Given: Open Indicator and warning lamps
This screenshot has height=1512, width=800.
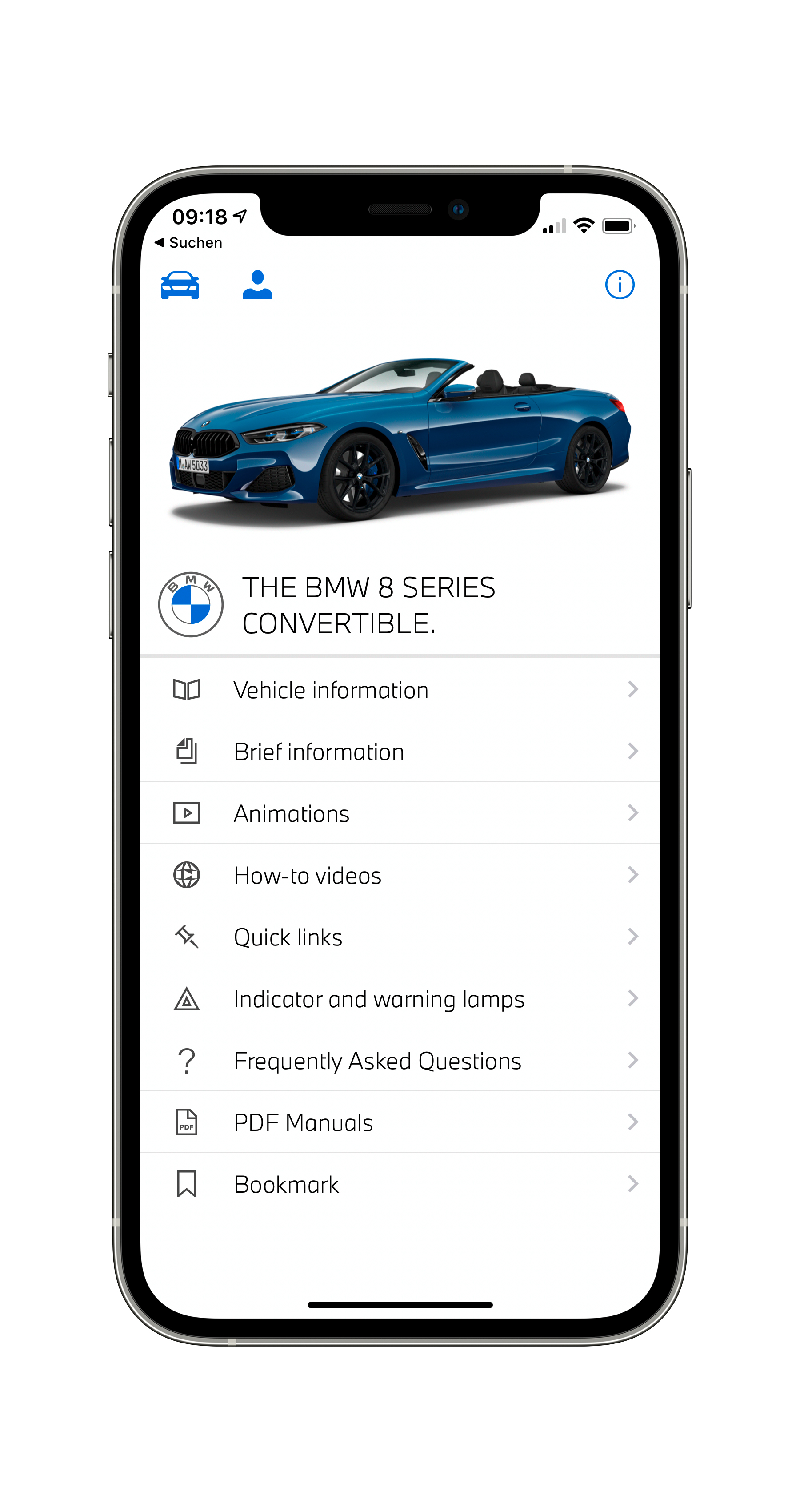Looking at the screenshot, I should (x=400, y=999).
